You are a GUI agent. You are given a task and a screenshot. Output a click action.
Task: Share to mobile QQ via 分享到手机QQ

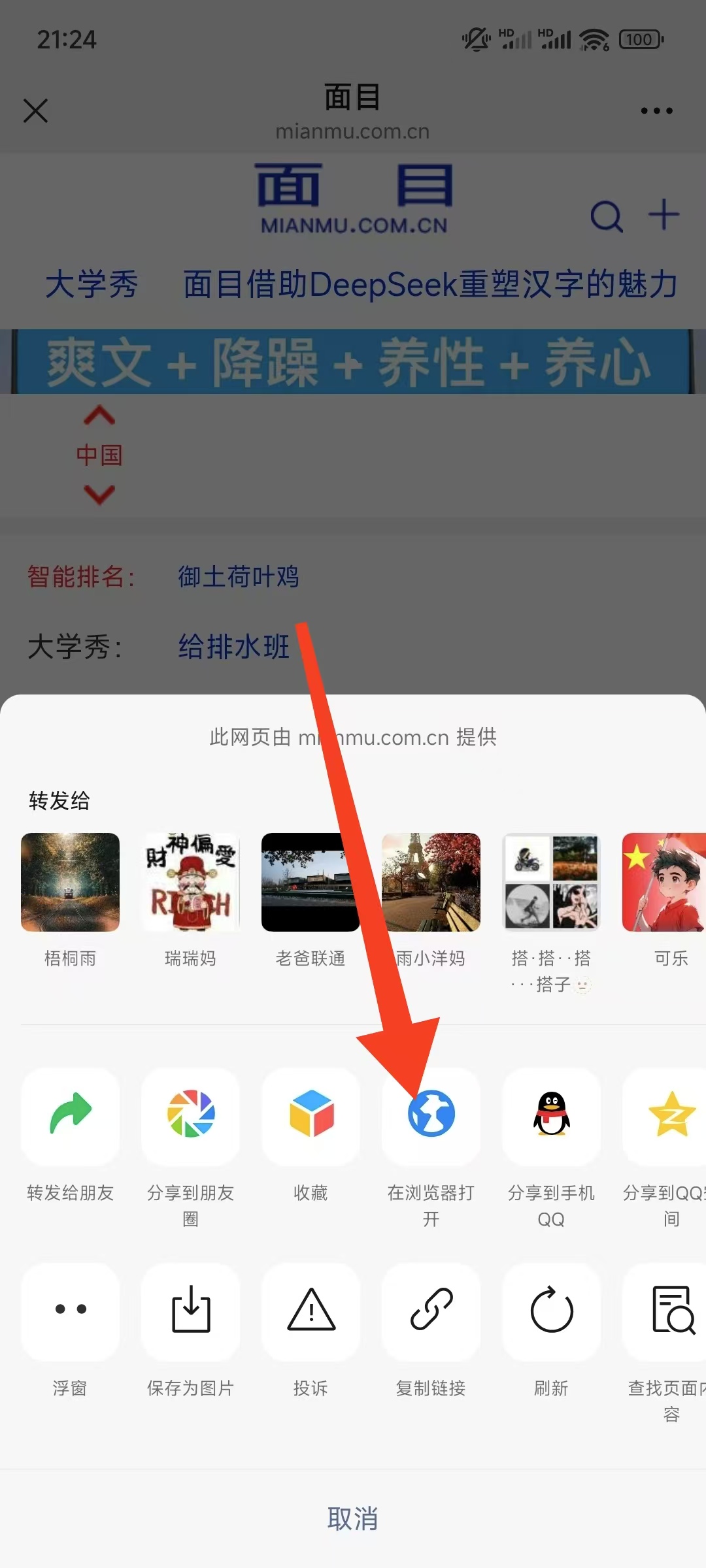(x=551, y=1116)
